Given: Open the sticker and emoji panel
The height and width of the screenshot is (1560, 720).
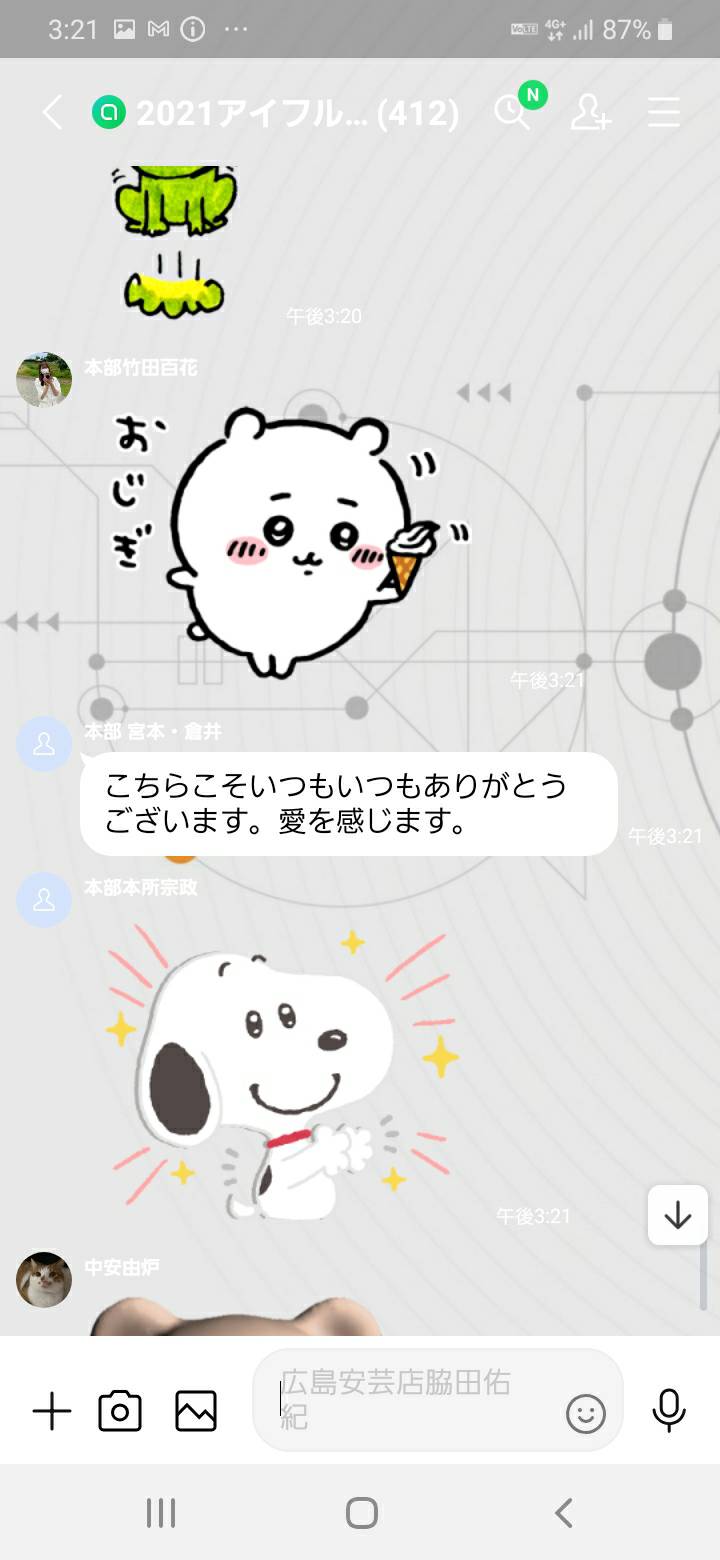Looking at the screenshot, I should pyautogui.click(x=586, y=1413).
